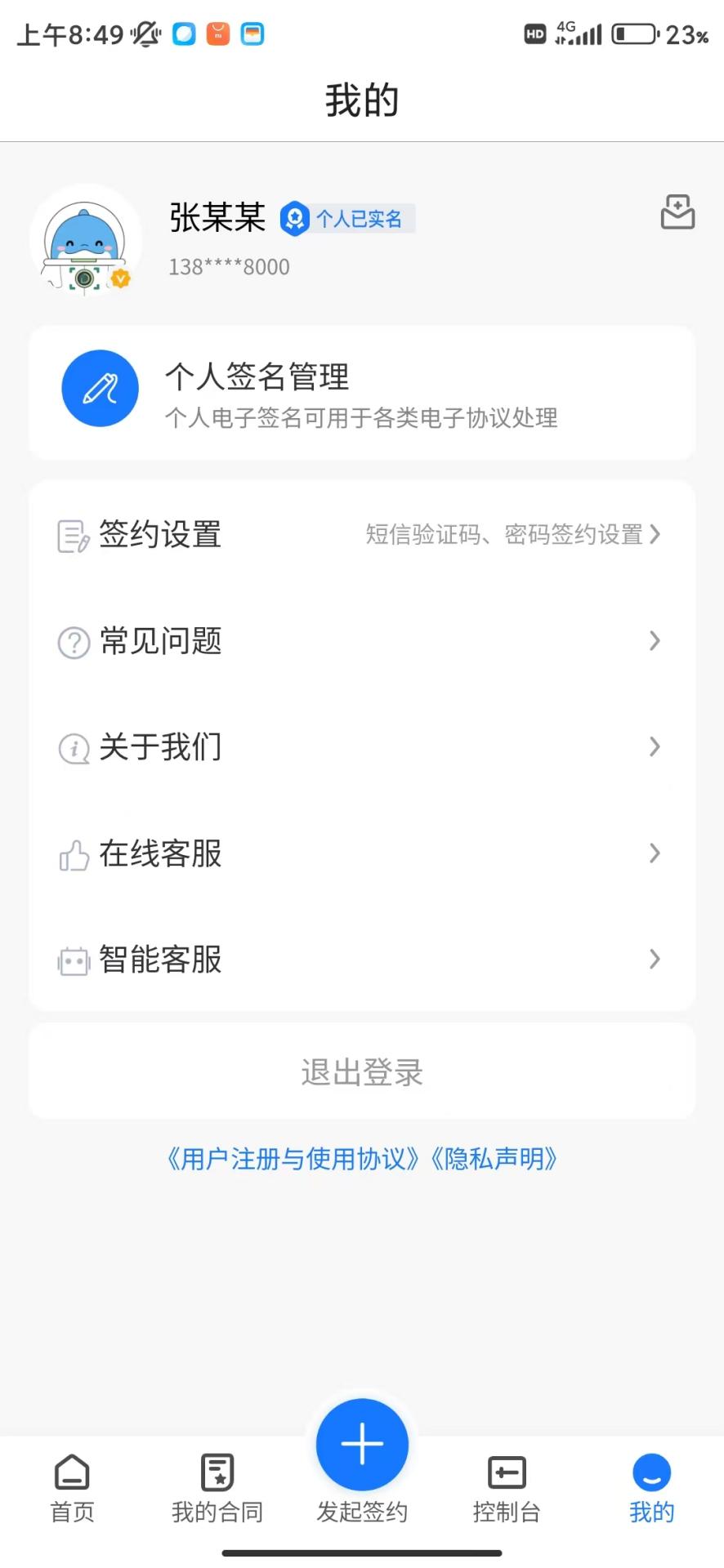Expand the 签约设置 row chevron
The height and width of the screenshot is (1568, 724).
[x=654, y=535]
